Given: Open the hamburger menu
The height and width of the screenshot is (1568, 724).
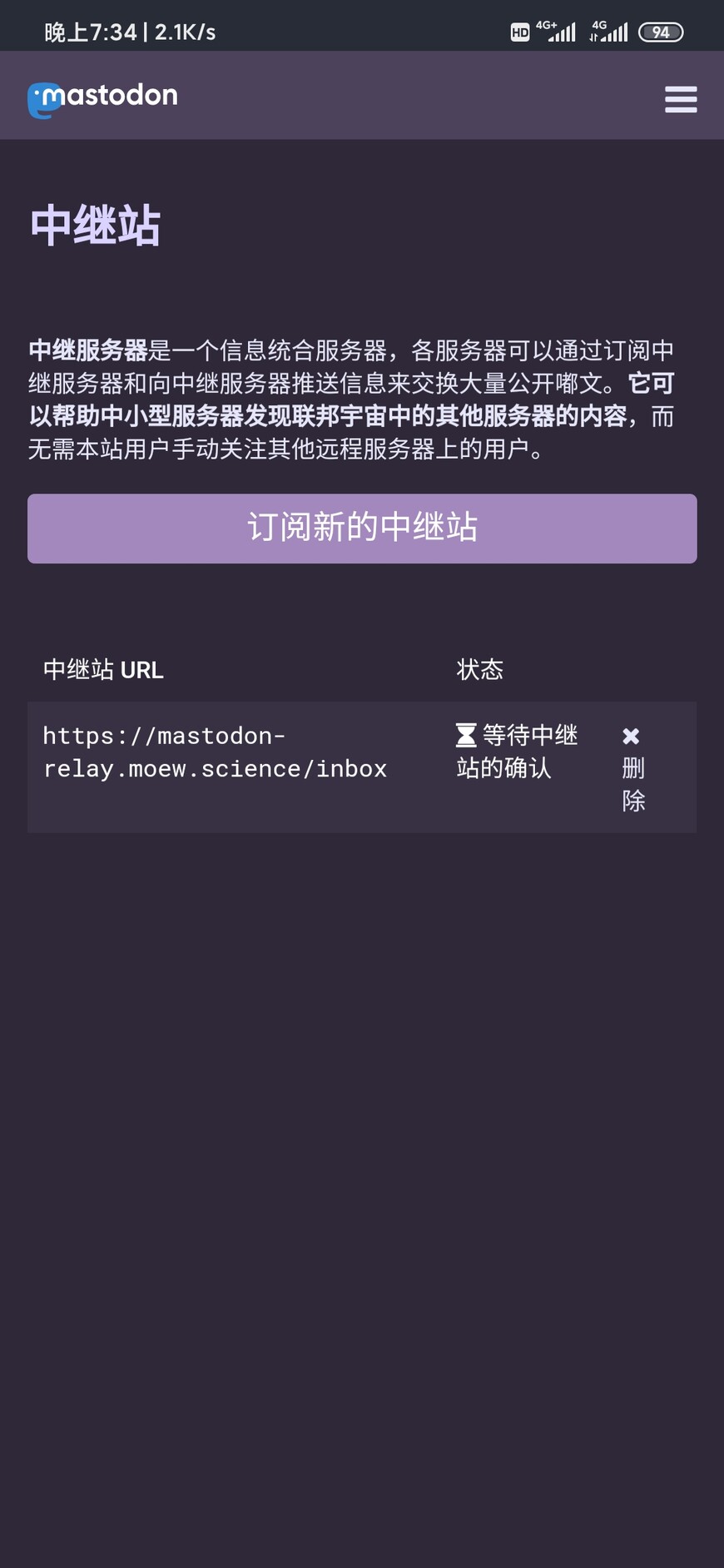Looking at the screenshot, I should (681, 99).
